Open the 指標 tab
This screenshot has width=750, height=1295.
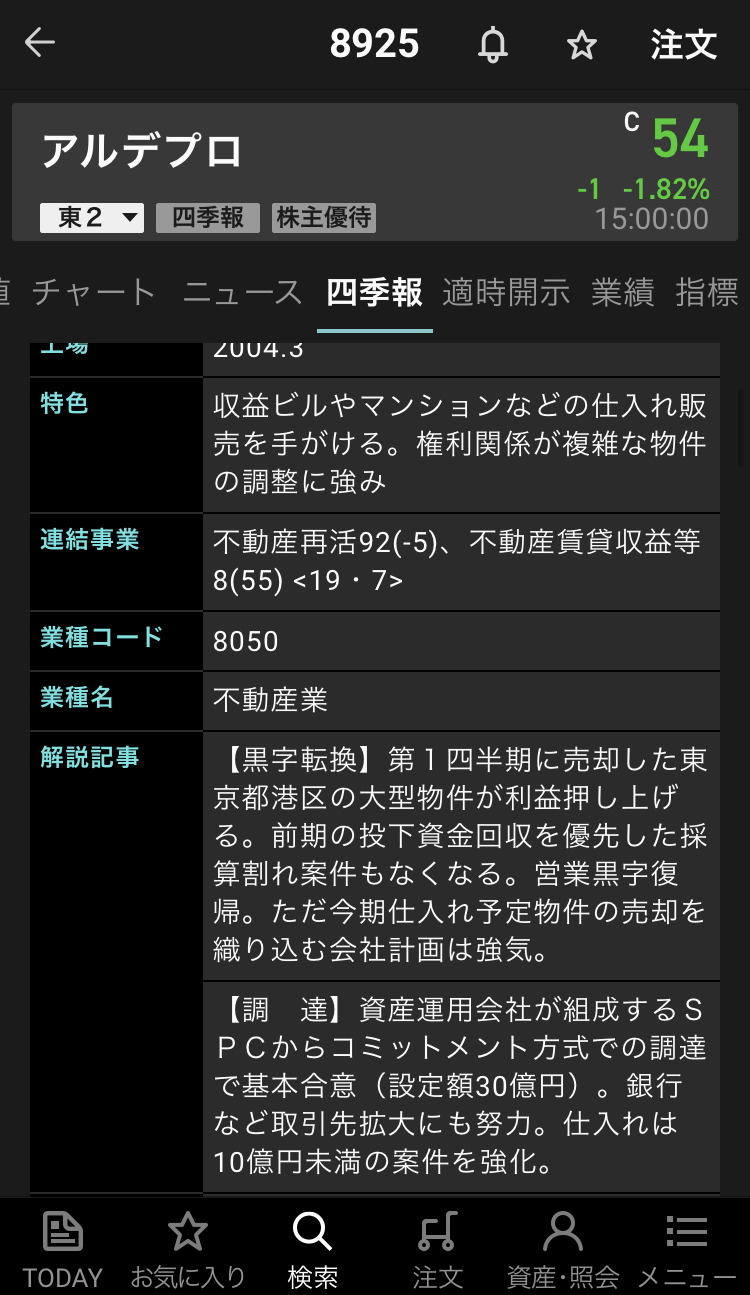pyautogui.click(x=707, y=293)
